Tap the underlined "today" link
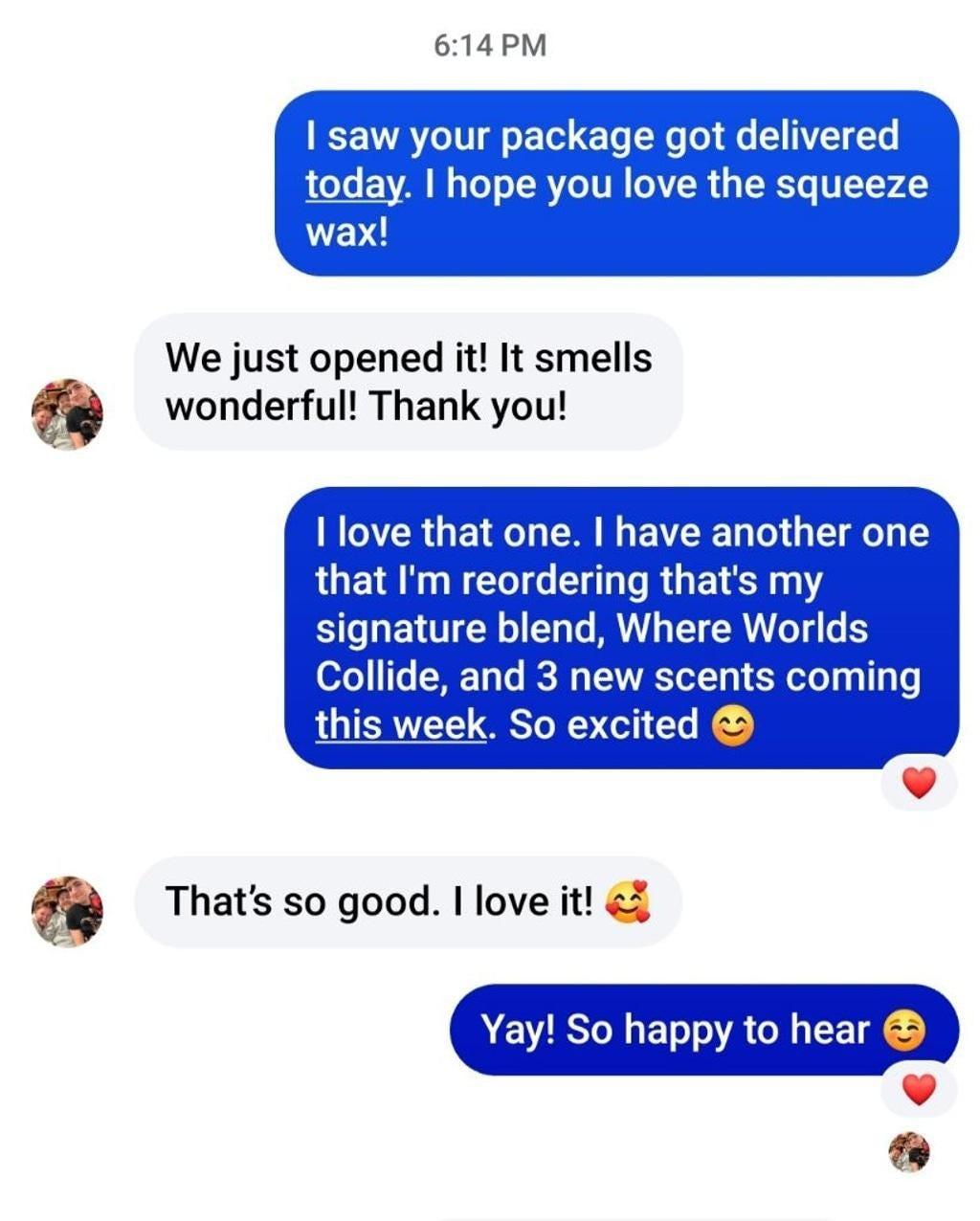 (352, 185)
